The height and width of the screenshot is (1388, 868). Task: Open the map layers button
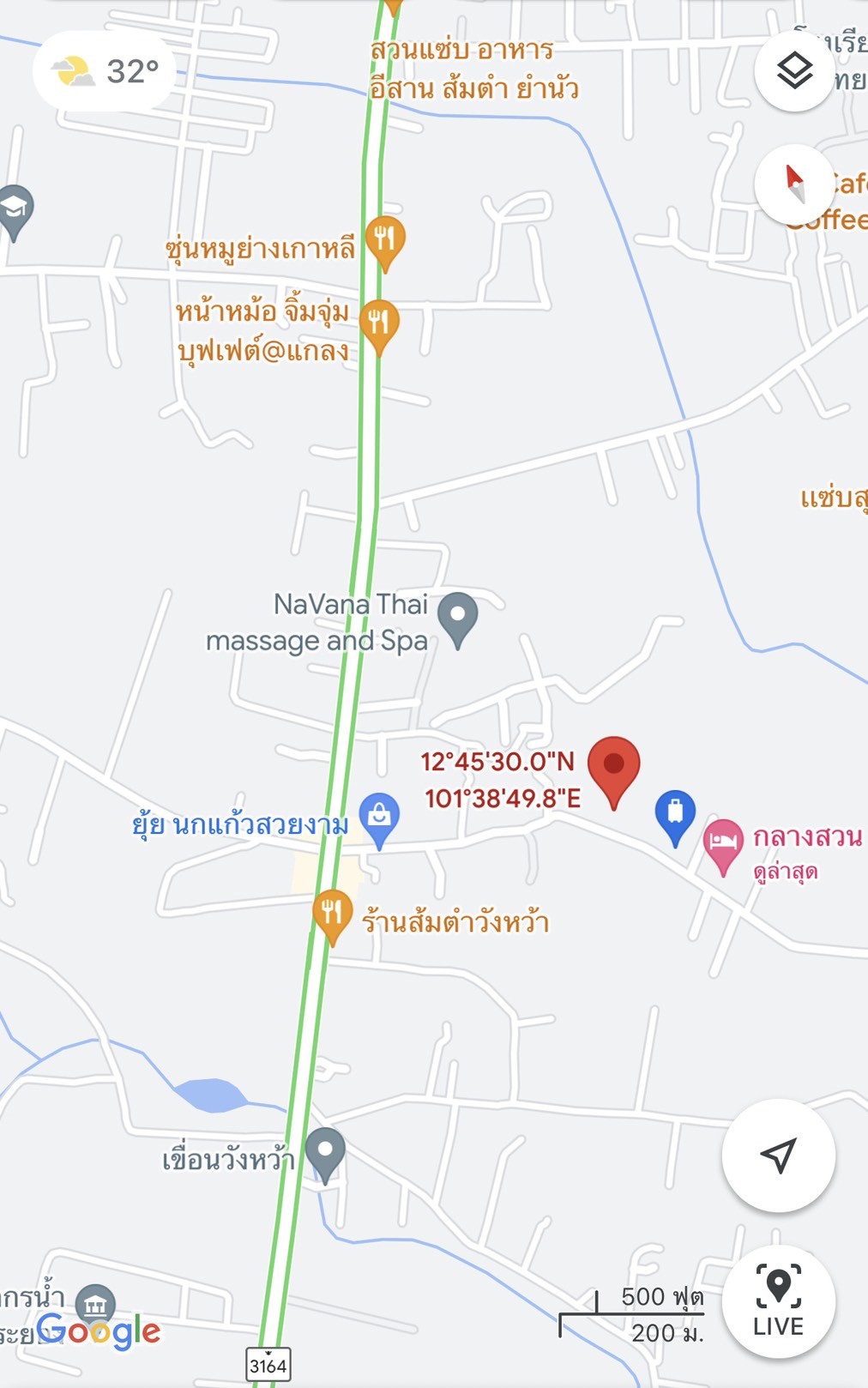[x=794, y=70]
